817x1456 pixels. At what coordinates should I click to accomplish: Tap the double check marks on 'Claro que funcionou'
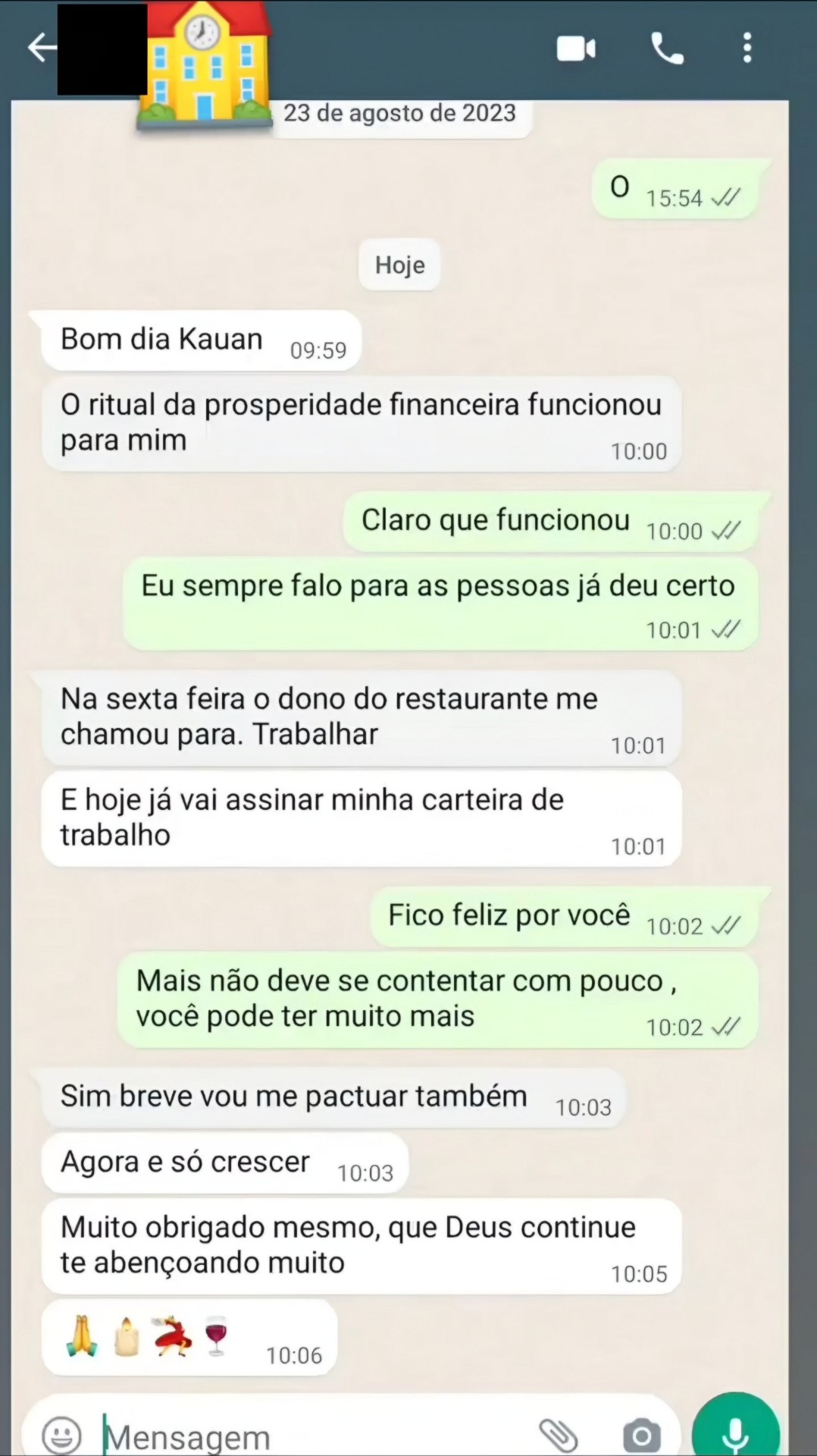pos(727,531)
